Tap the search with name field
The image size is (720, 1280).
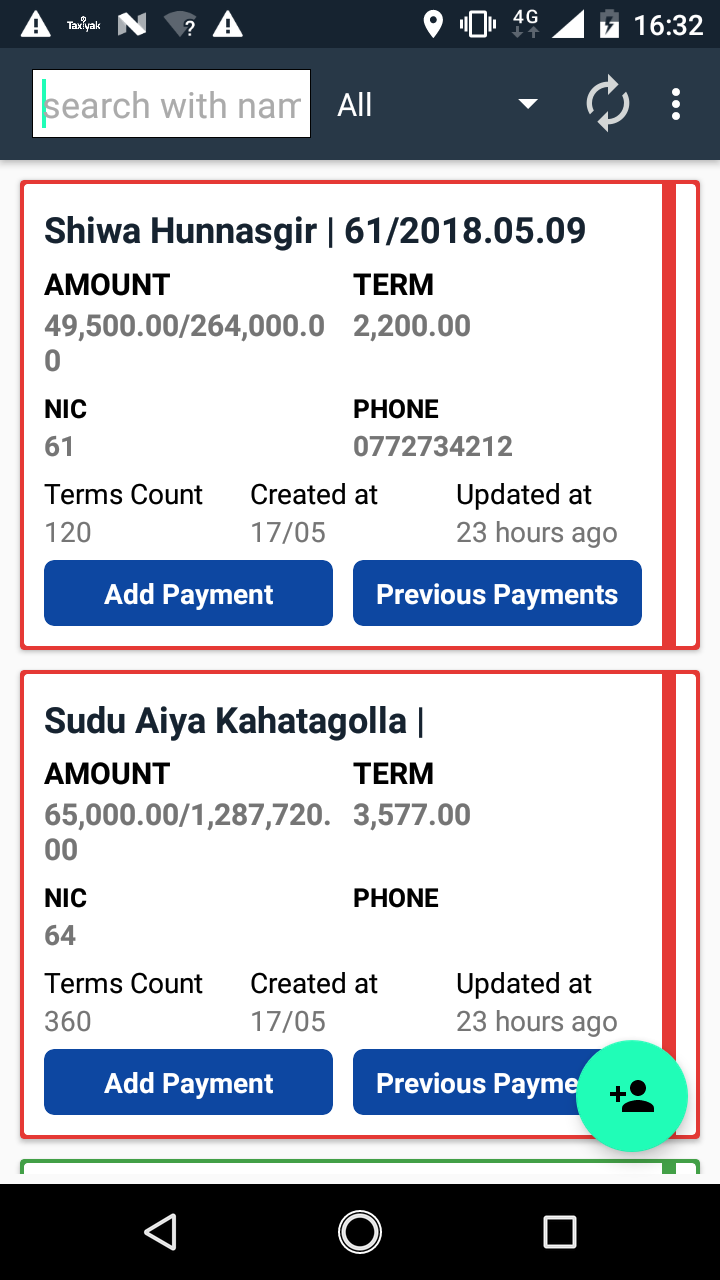171,104
